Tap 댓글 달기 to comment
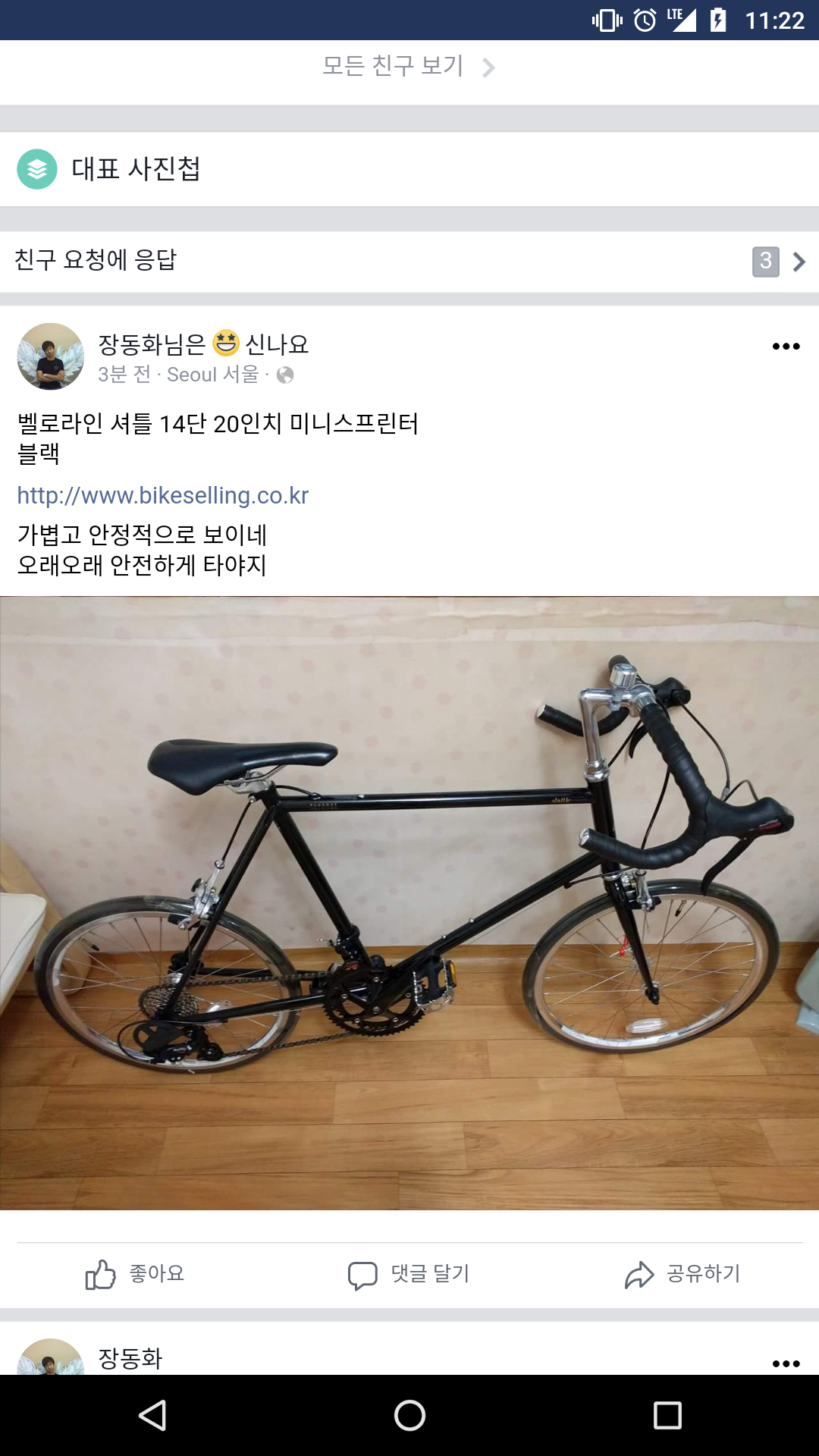The width and height of the screenshot is (819, 1456). [409, 1274]
